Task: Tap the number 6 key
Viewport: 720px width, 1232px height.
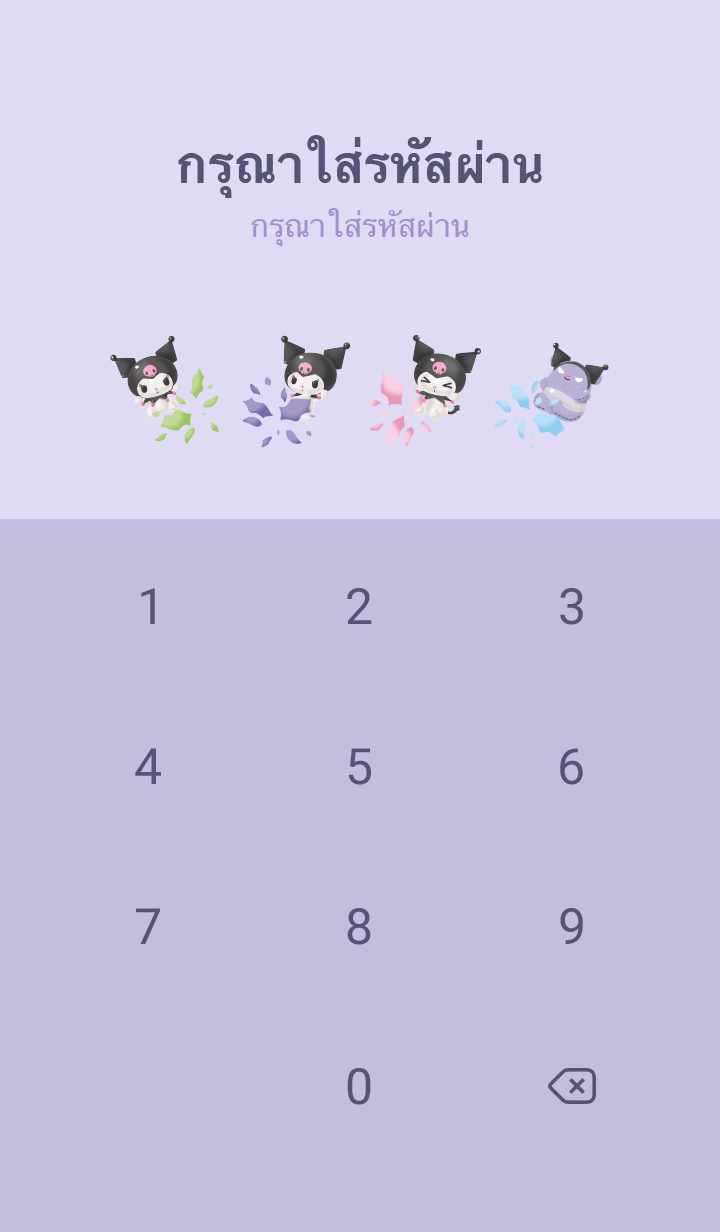Action: pyautogui.click(x=571, y=767)
